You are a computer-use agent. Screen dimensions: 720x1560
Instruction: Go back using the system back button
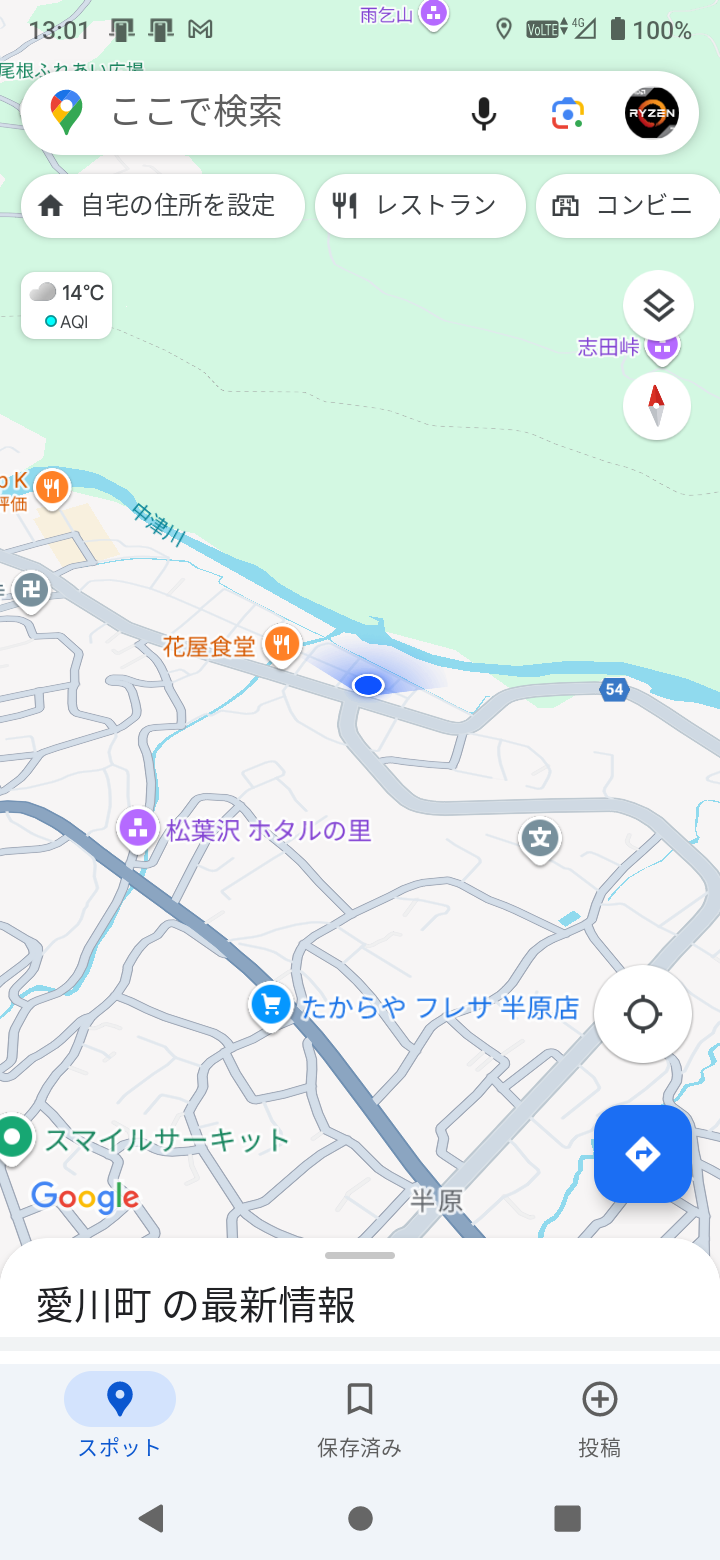pos(152,1519)
